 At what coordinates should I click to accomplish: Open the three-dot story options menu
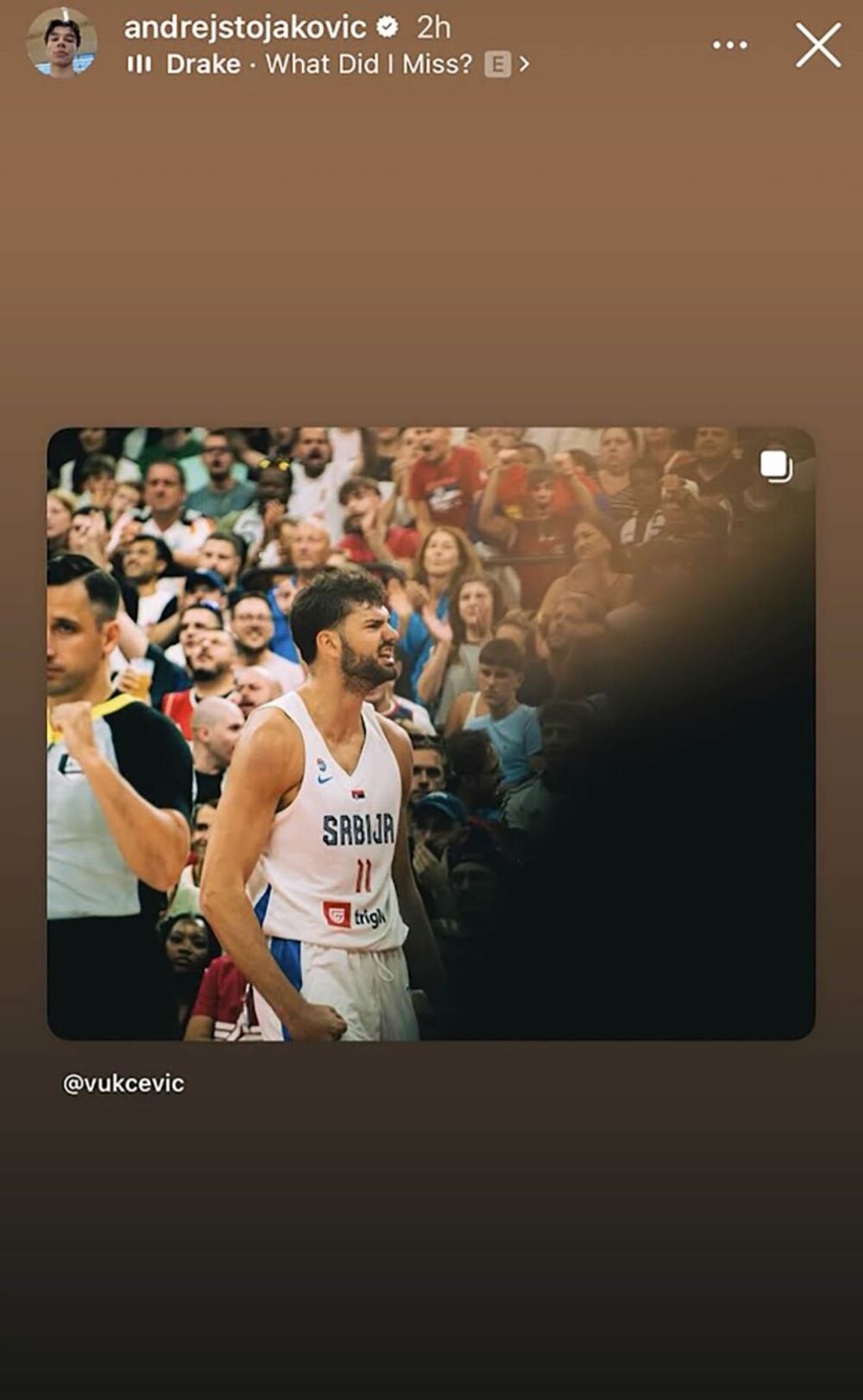point(729,45)
